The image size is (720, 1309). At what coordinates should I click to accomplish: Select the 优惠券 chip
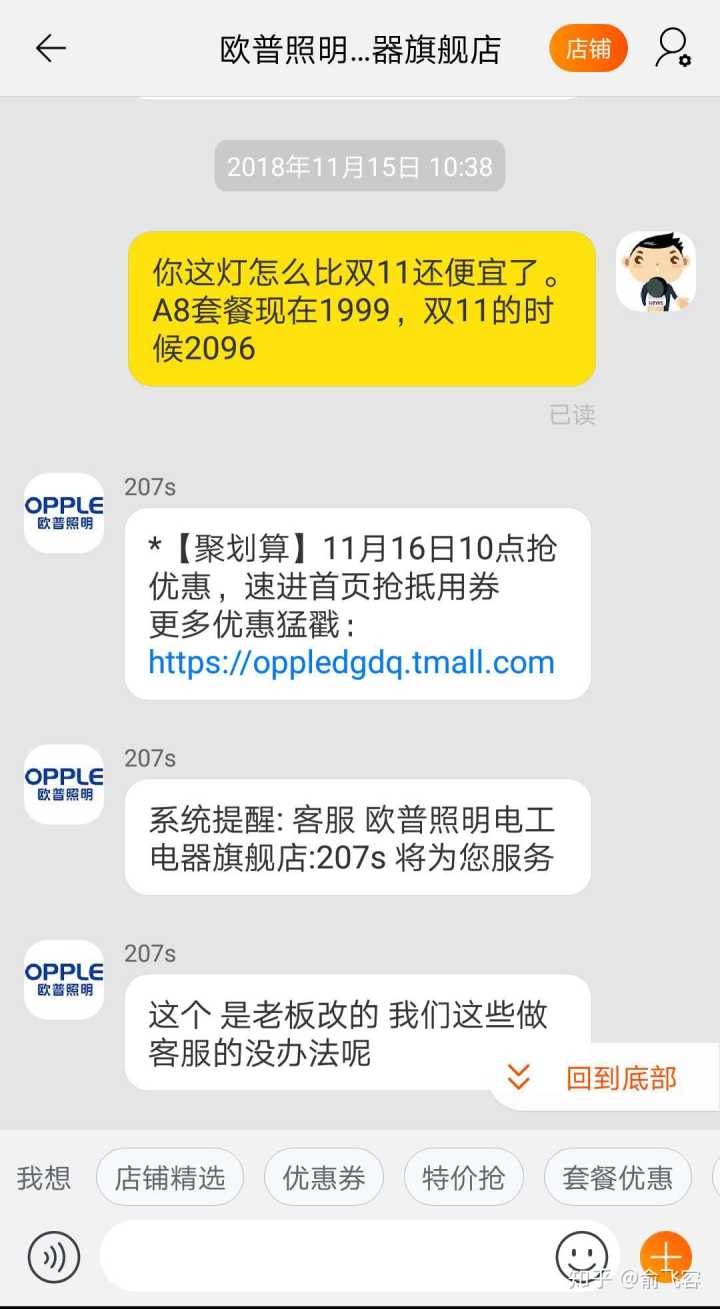(323, 1178)
